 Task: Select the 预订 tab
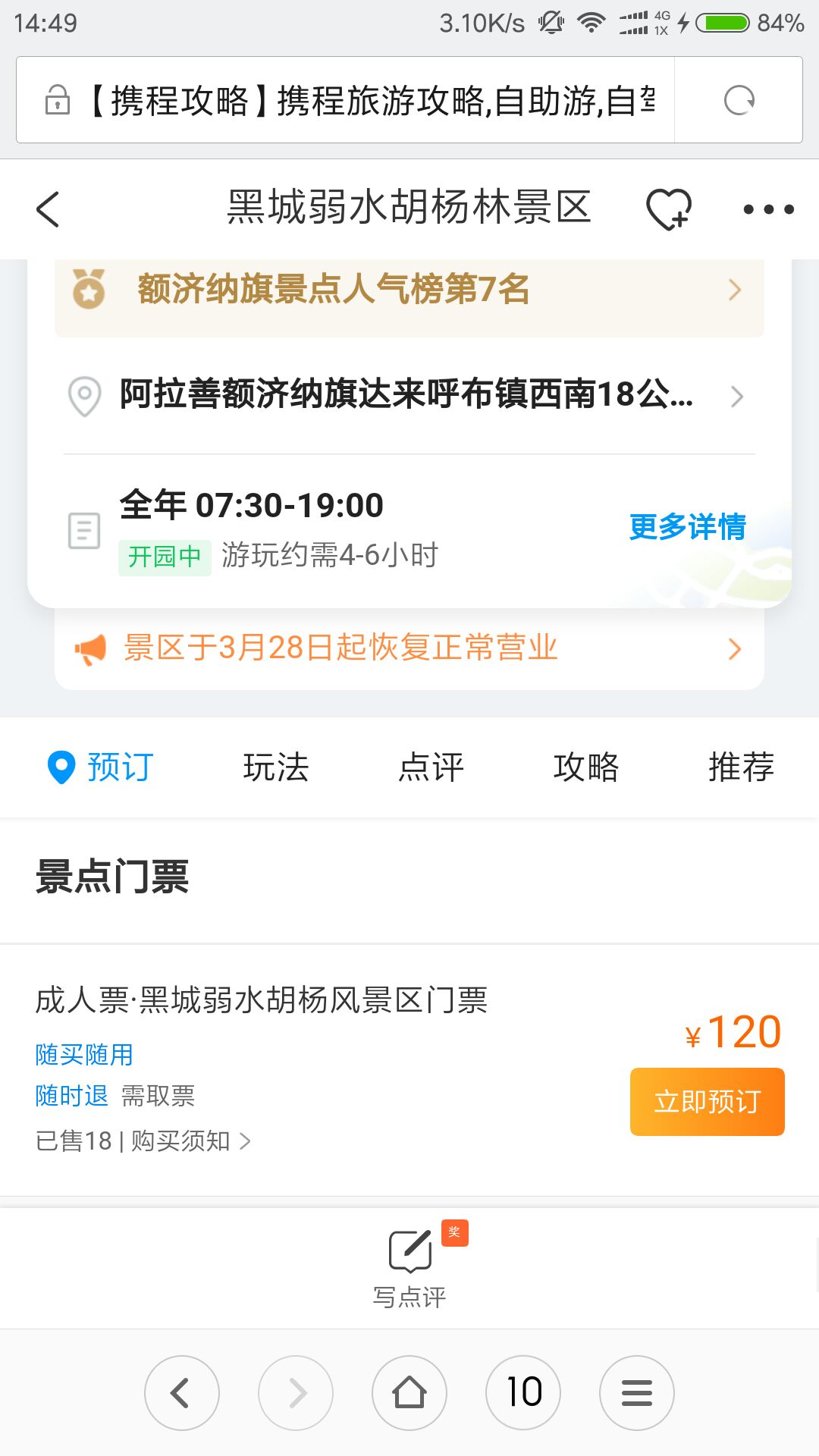point(101,767)
